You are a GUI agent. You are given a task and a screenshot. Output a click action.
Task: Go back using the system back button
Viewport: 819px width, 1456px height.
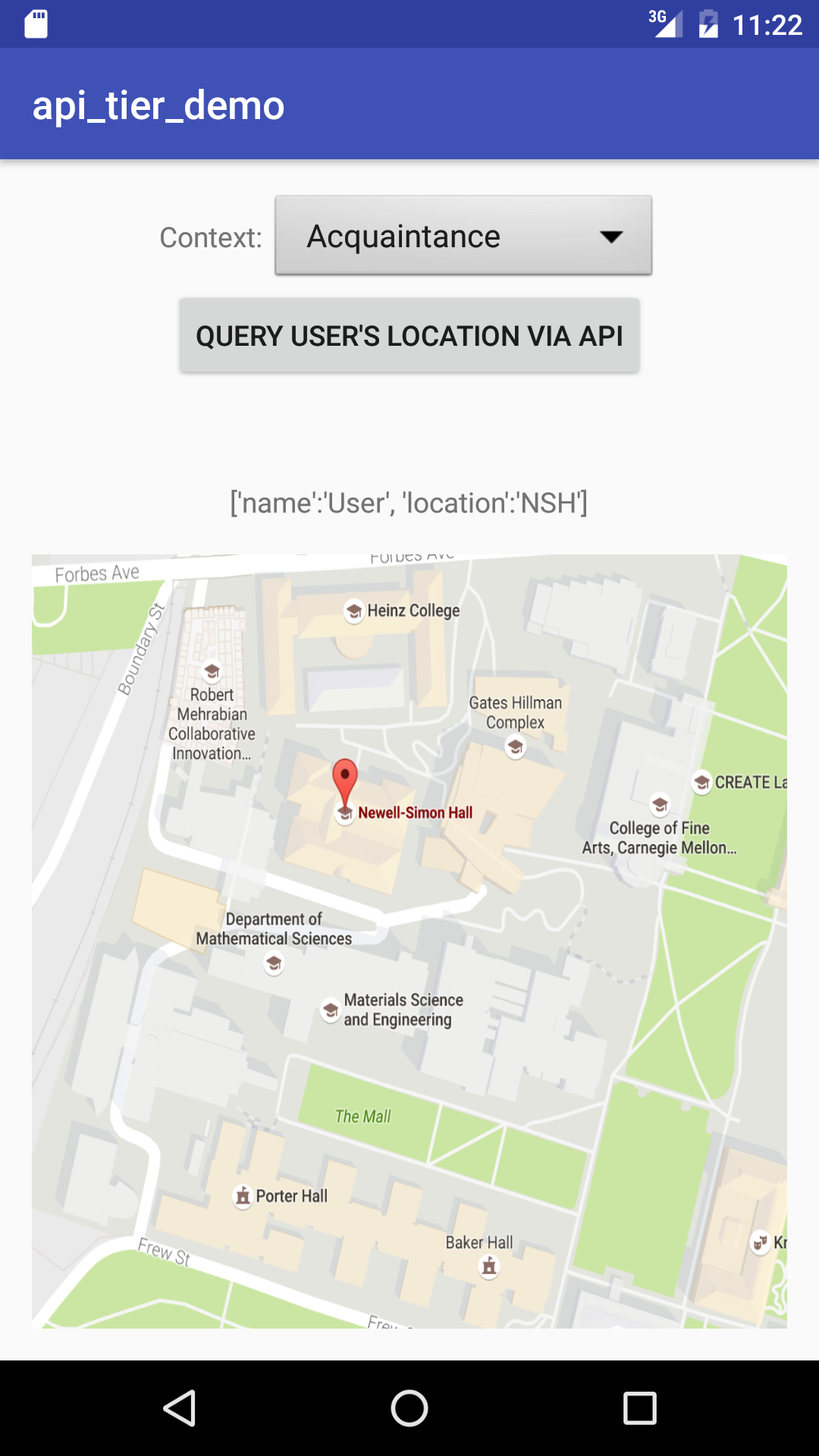click(180, 1408)
